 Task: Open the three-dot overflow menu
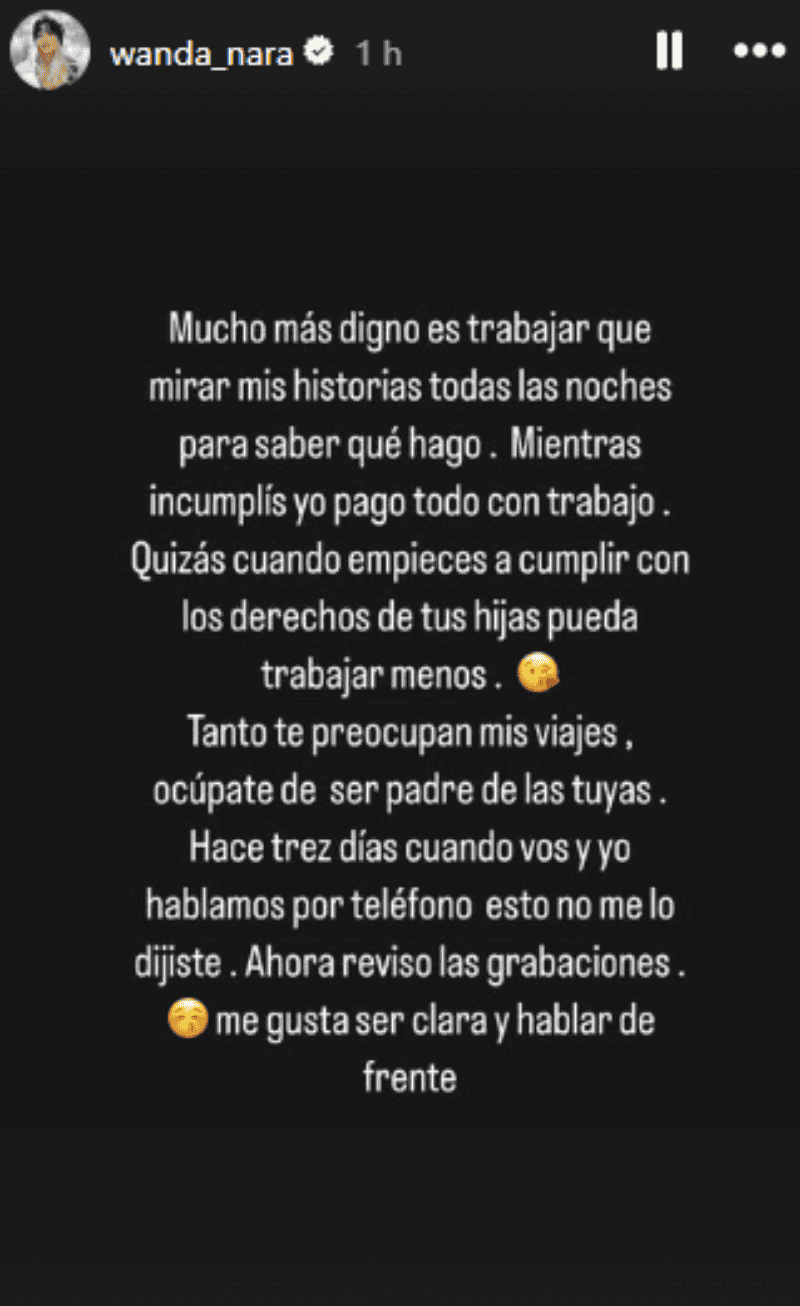tap(759, 51)
